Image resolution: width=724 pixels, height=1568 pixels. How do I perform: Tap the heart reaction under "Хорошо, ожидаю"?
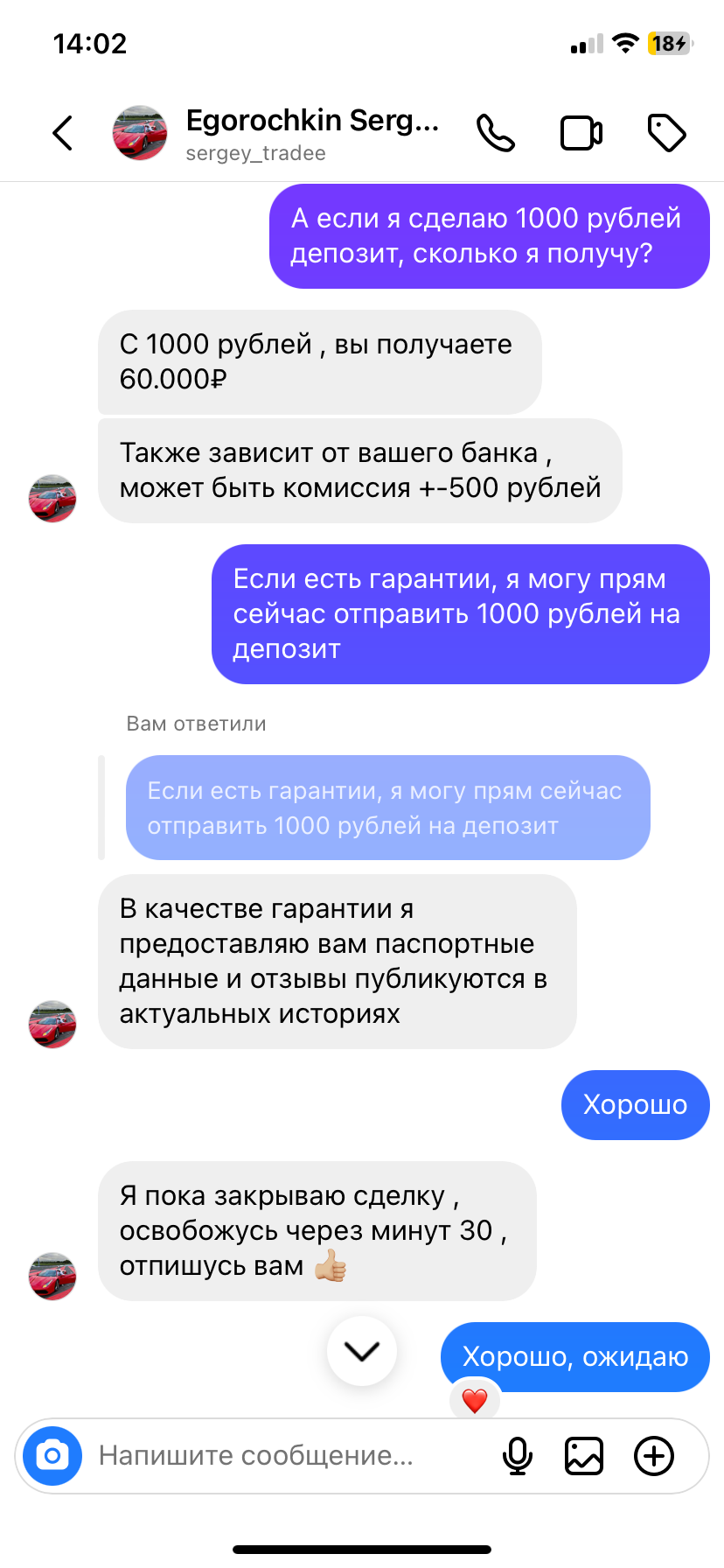(475, 1401)
